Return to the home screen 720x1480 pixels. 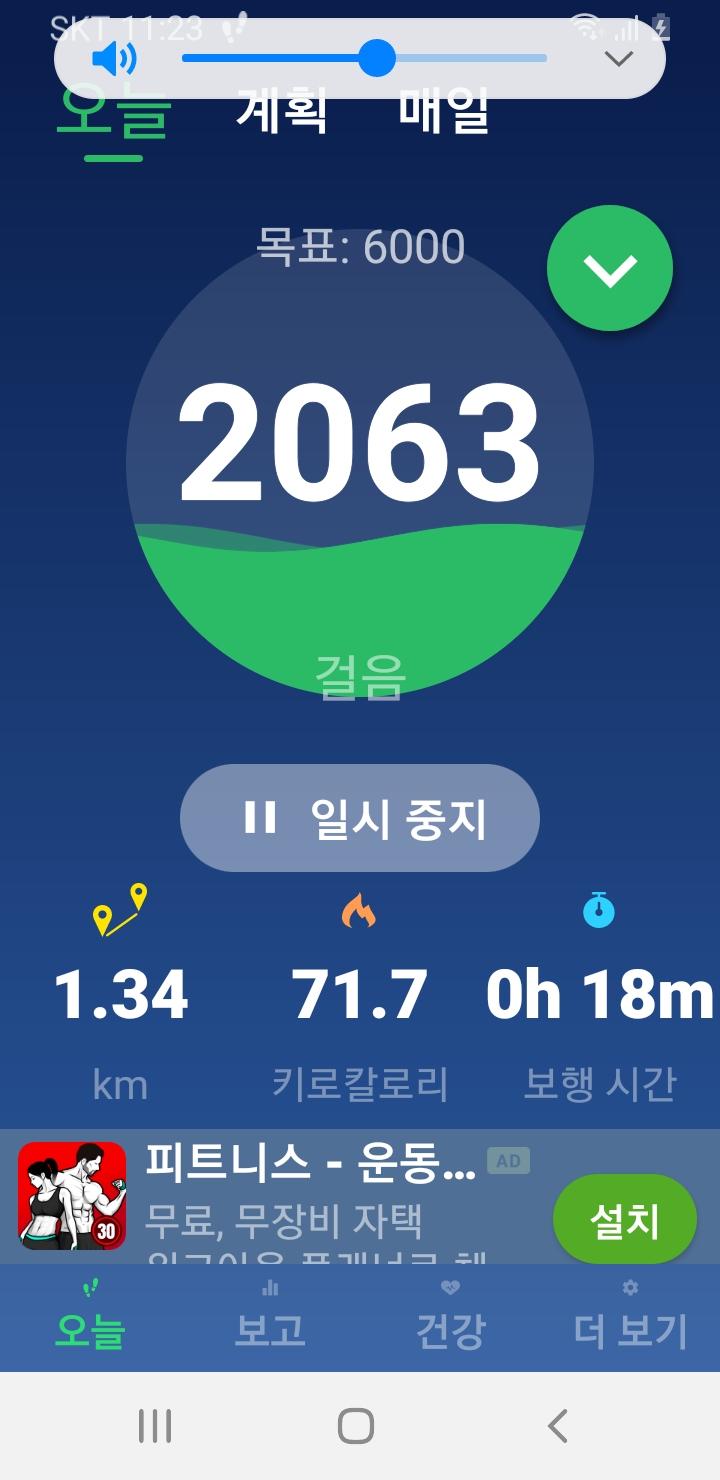pyautogui.click(x=356, y=1425)
